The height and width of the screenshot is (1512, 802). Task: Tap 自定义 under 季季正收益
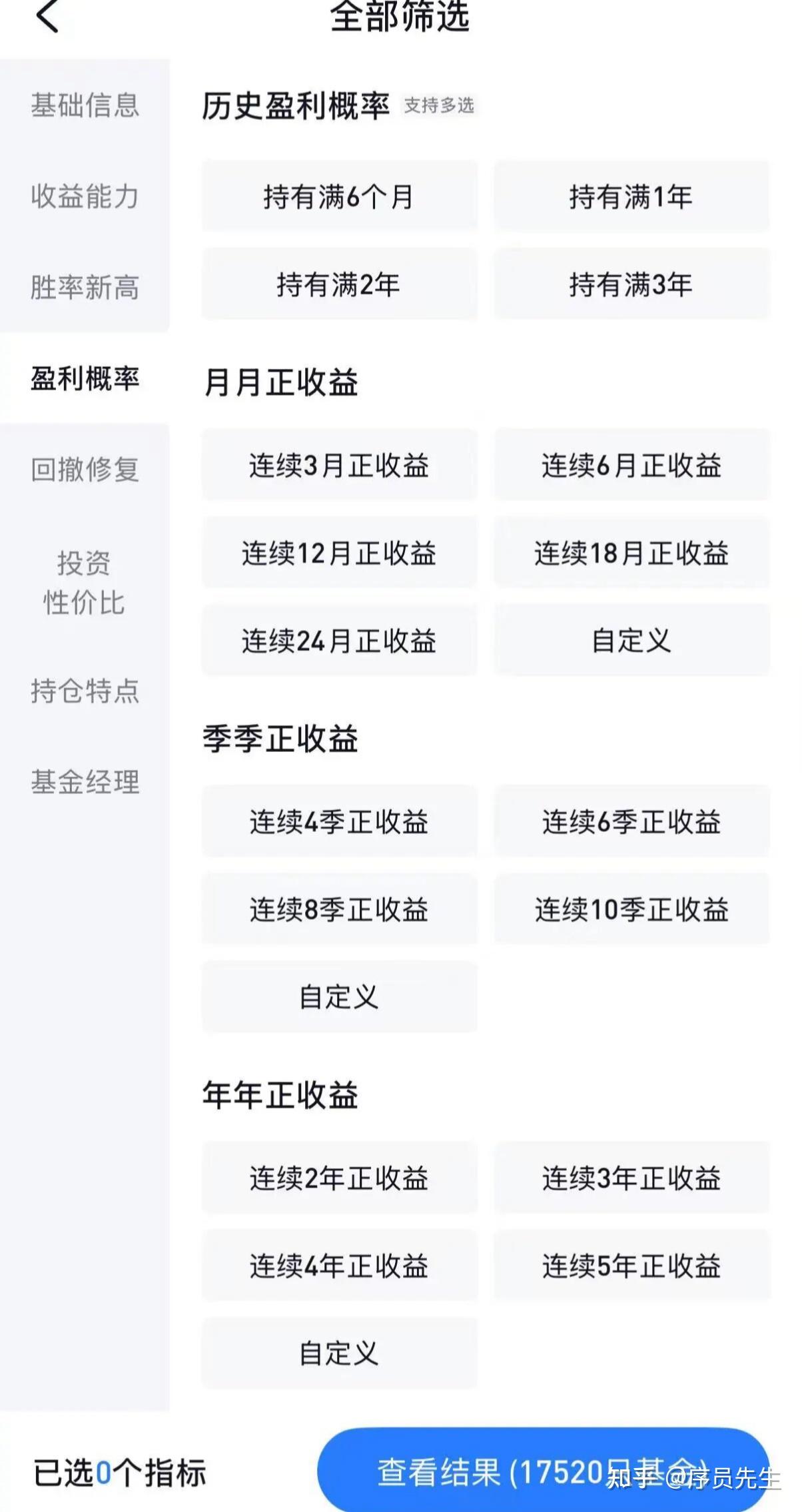(339, 997)
